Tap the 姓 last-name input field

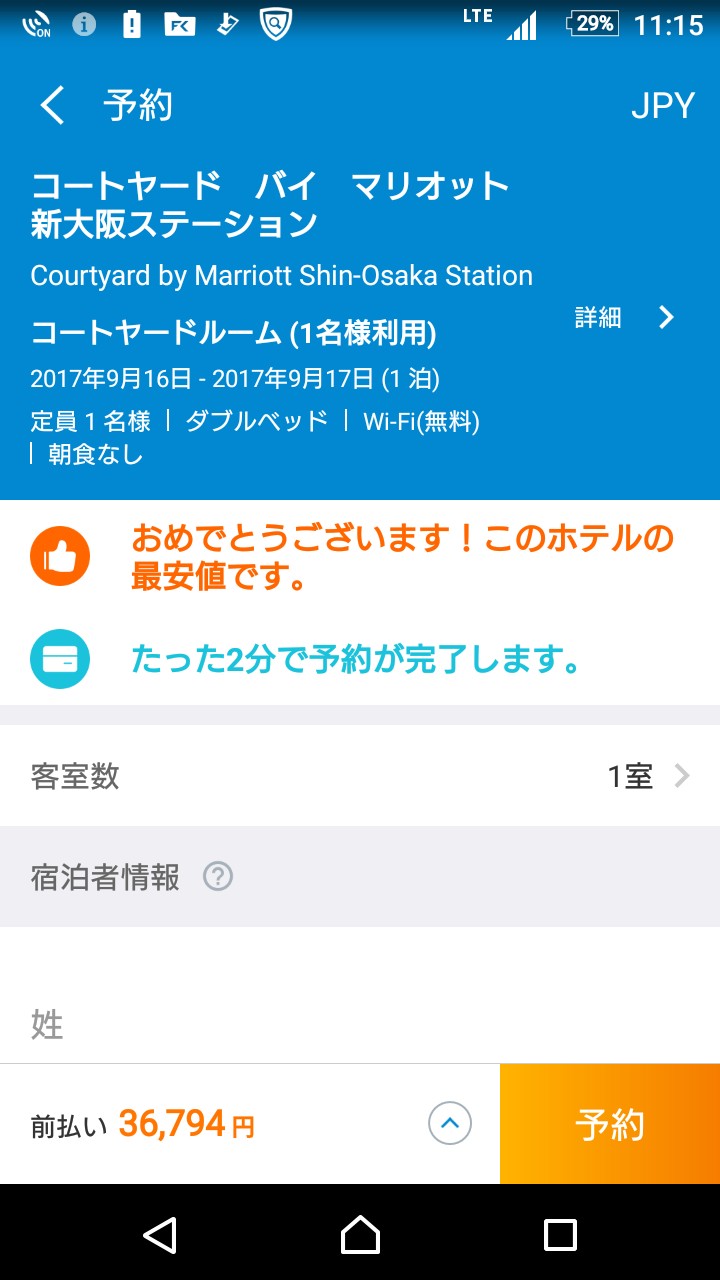click(x=300, y=1023)
